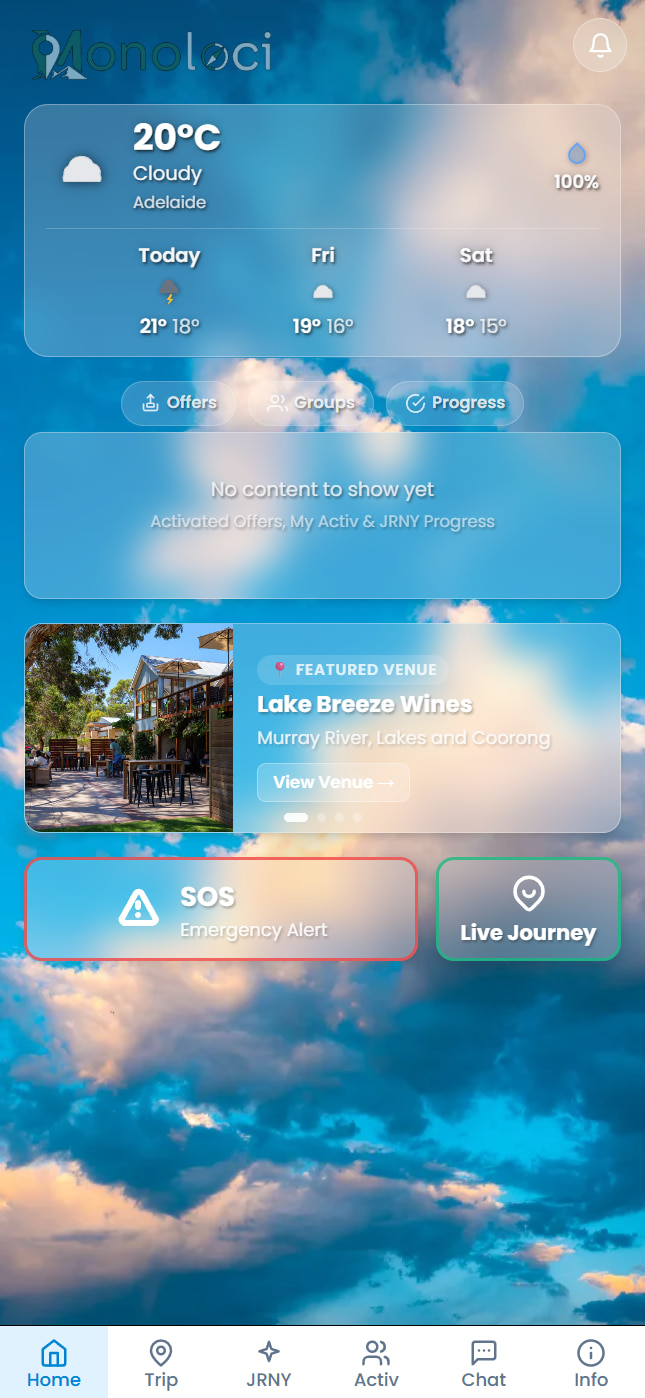Screen dimensions: 645x1398
Task: Tap the View Venue button
Action: [333, 782]
